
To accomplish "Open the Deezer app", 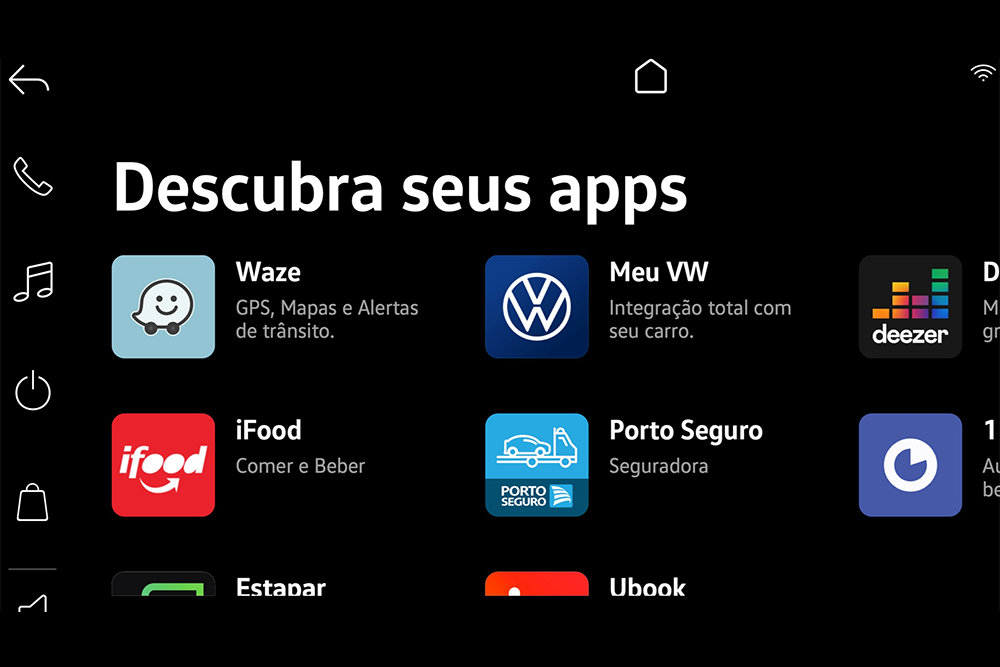I will click(x=910, y=307).
